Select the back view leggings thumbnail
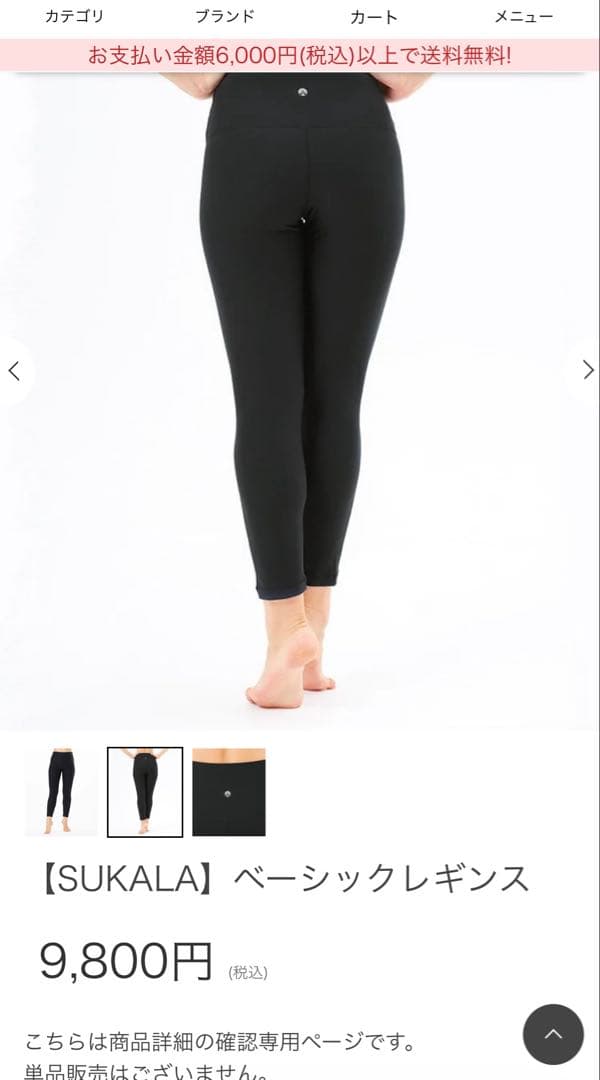Screen dimensions: 600x1080 click(x=145, y=792)
